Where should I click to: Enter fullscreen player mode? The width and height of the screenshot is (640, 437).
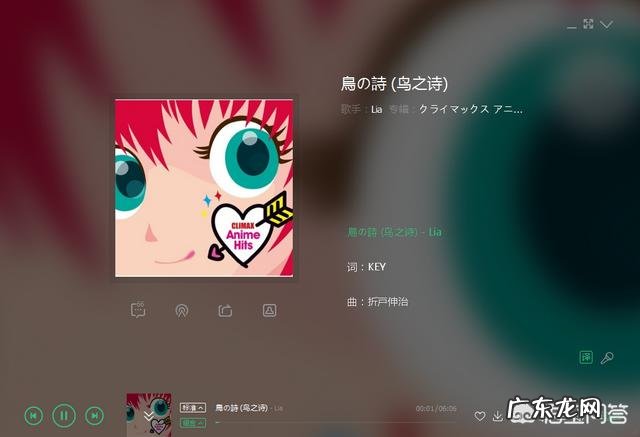pyautogui.click(x=588, y=23)
